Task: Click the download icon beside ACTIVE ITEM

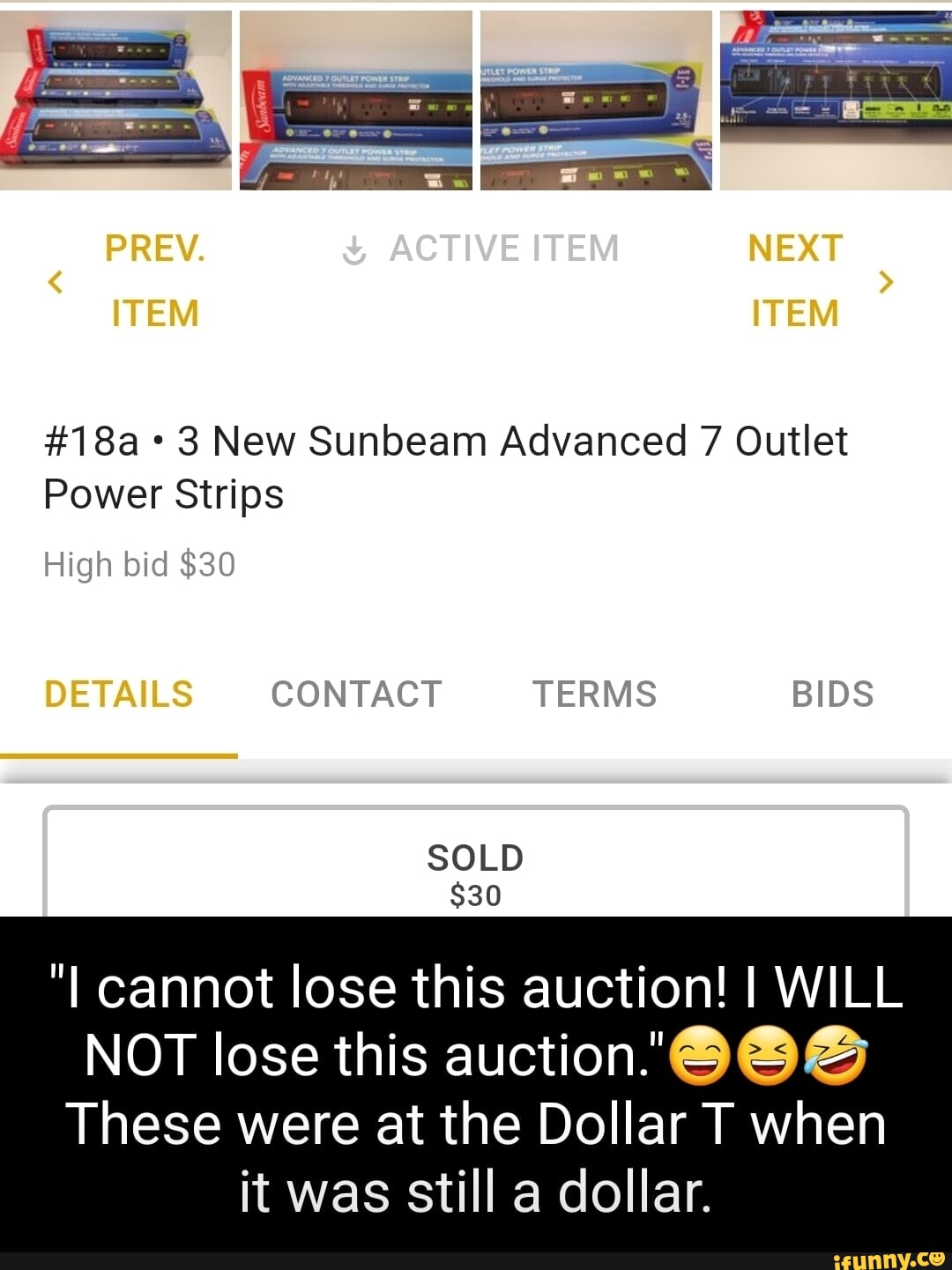Action: click(x=353, y=249)
